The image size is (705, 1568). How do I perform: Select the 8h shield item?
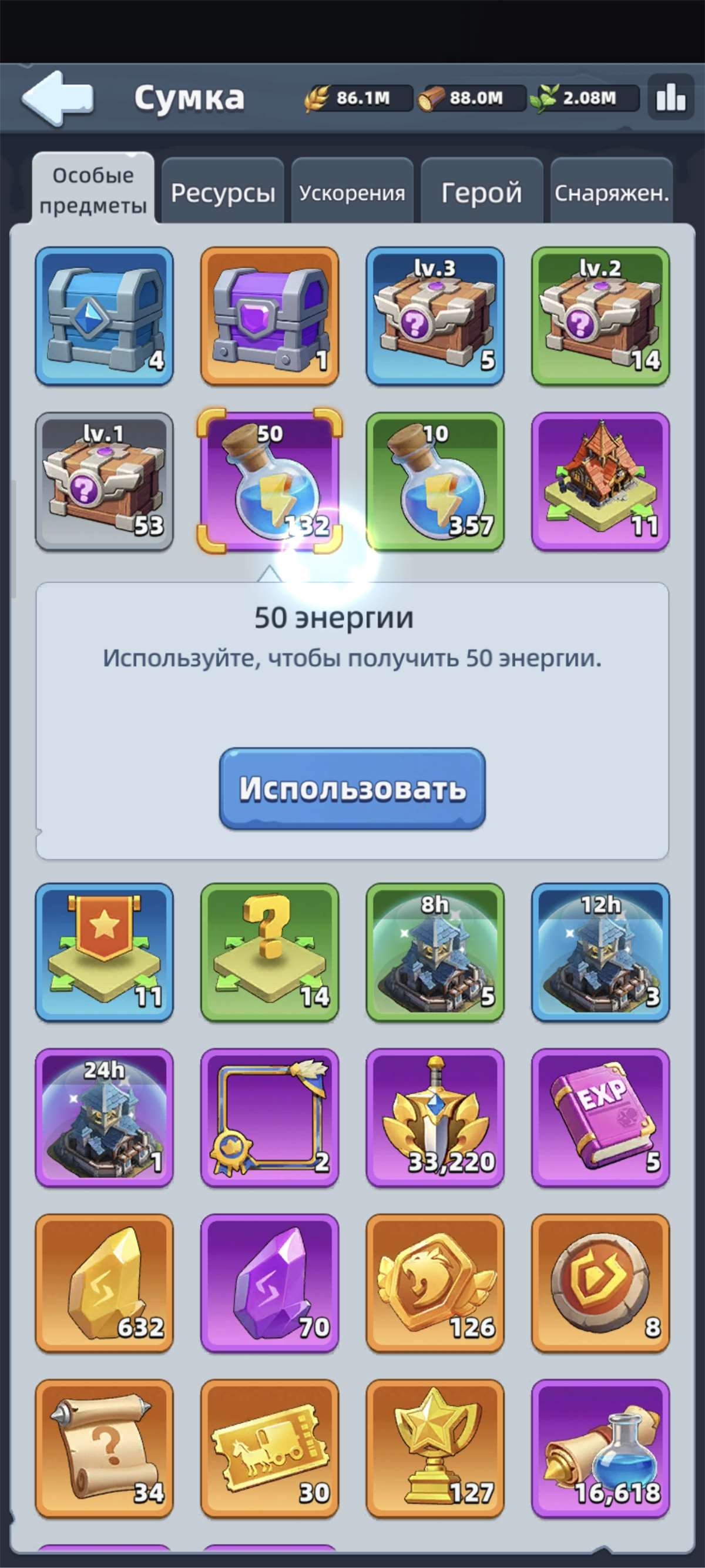(x=435, y=953)
